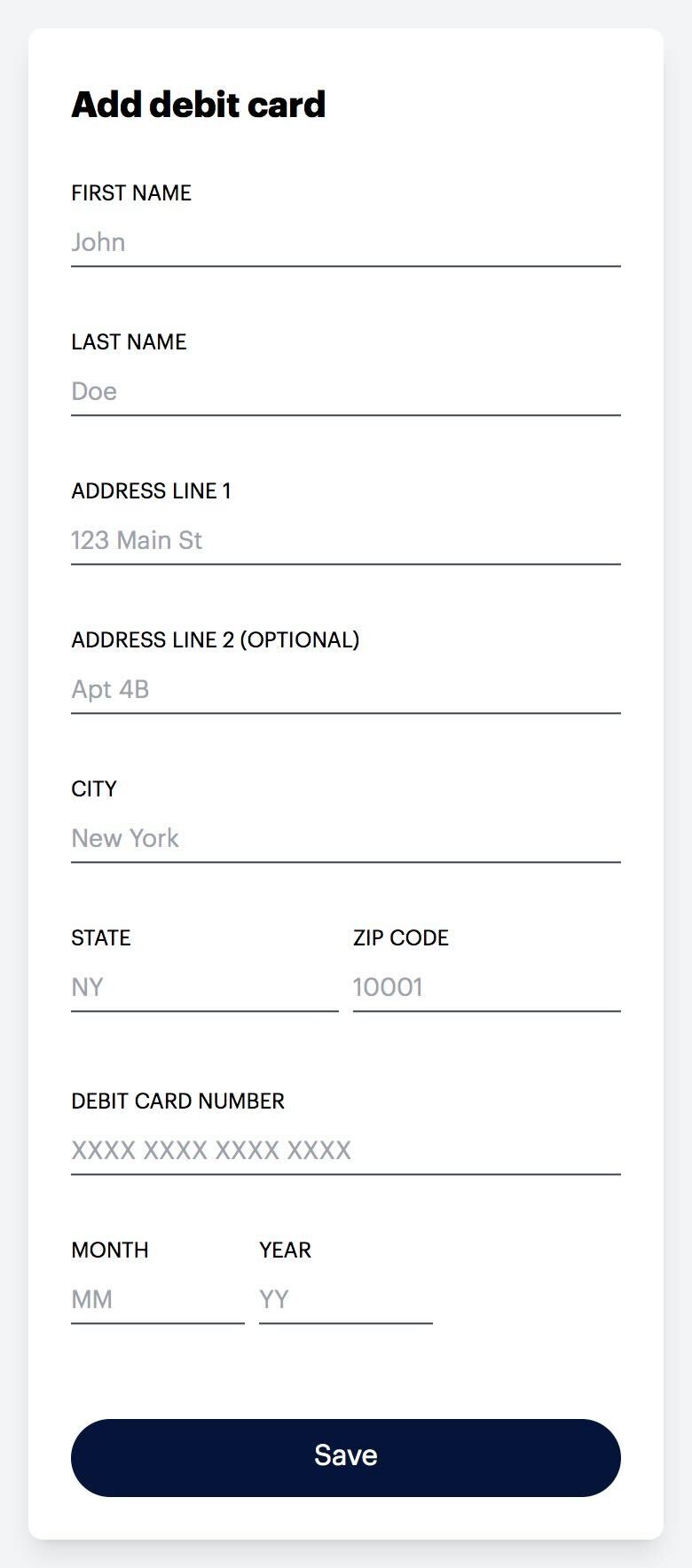
Task: Click the MONTH expiration field
Action: point(158,1298)
